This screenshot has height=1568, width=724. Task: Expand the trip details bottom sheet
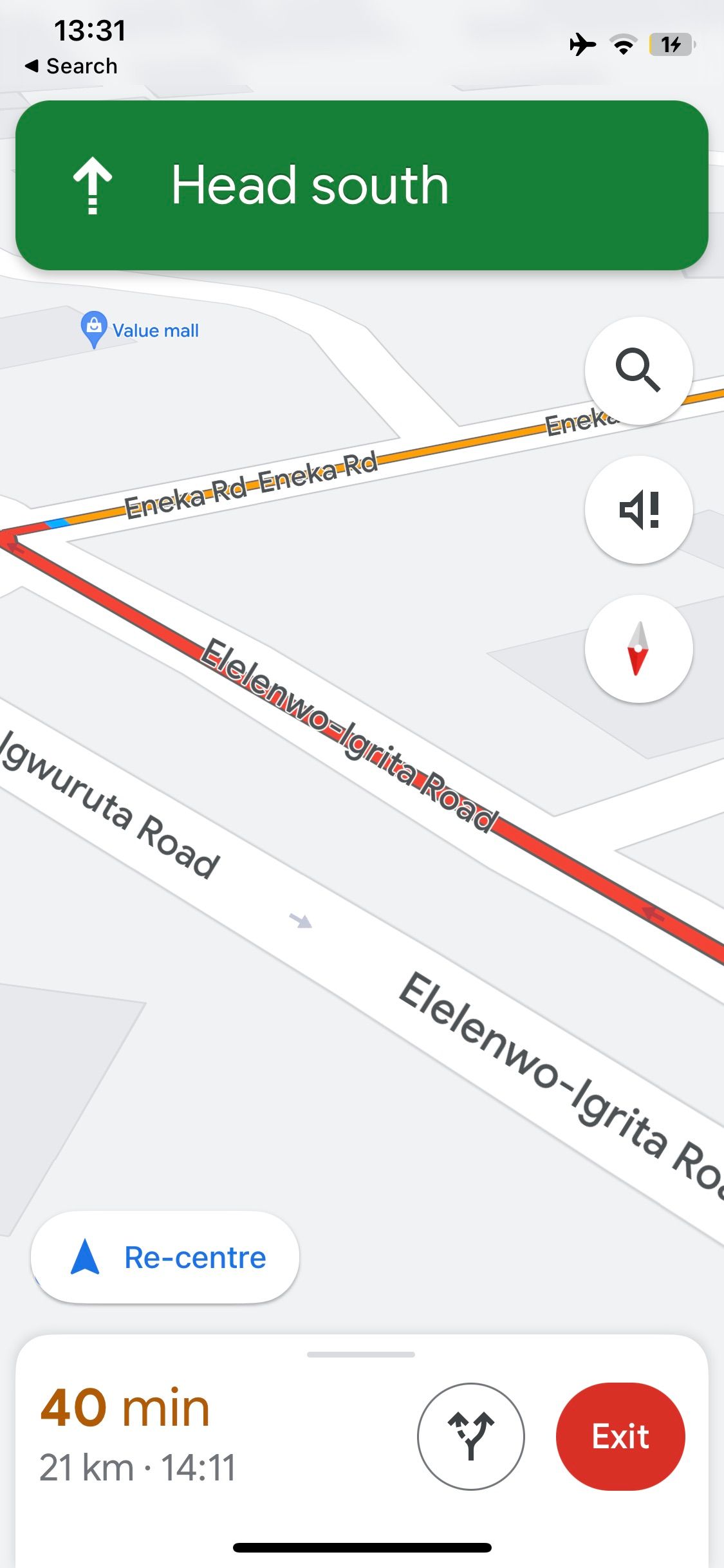(362, 1355)
